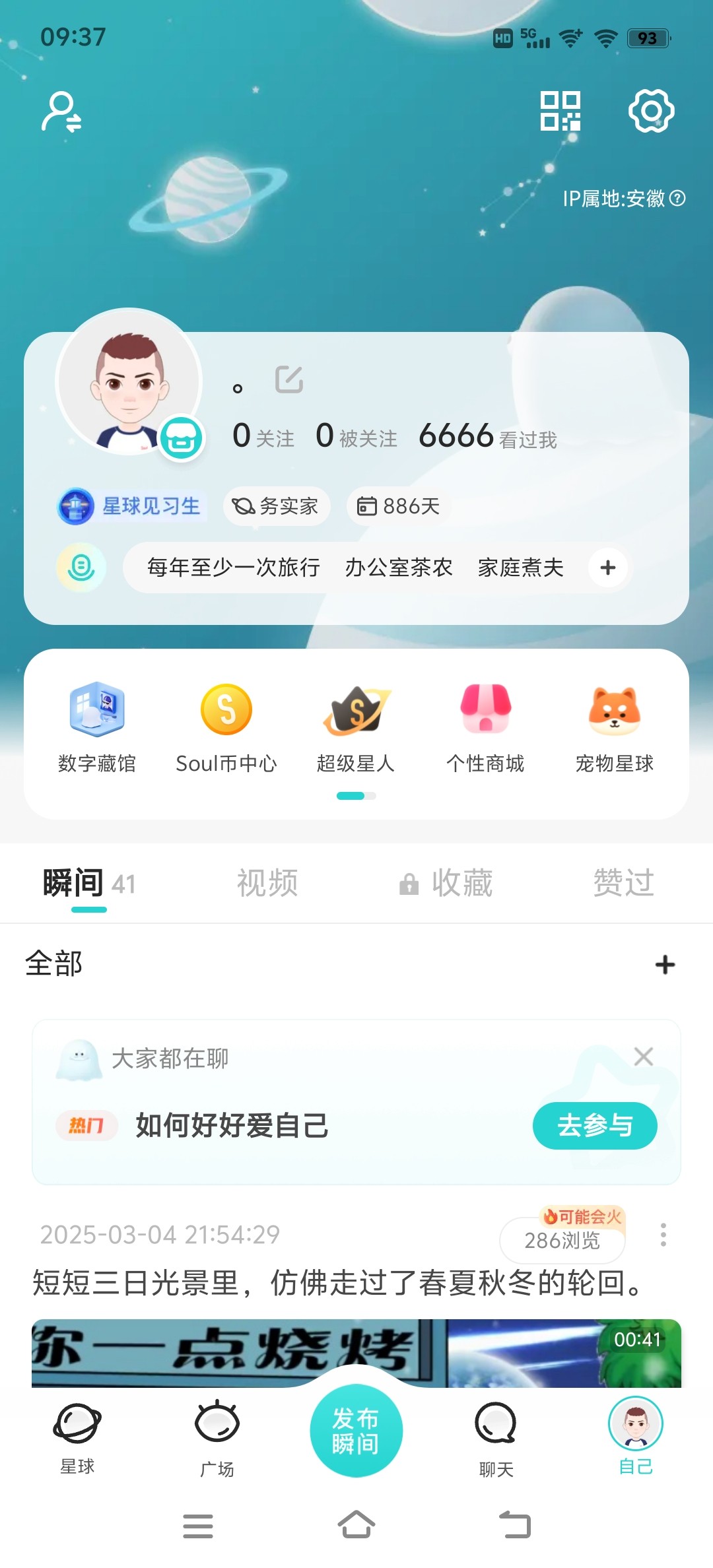This screenshot has width=713, height=1568.
Task: Open 超级星人
Action: 356,727
